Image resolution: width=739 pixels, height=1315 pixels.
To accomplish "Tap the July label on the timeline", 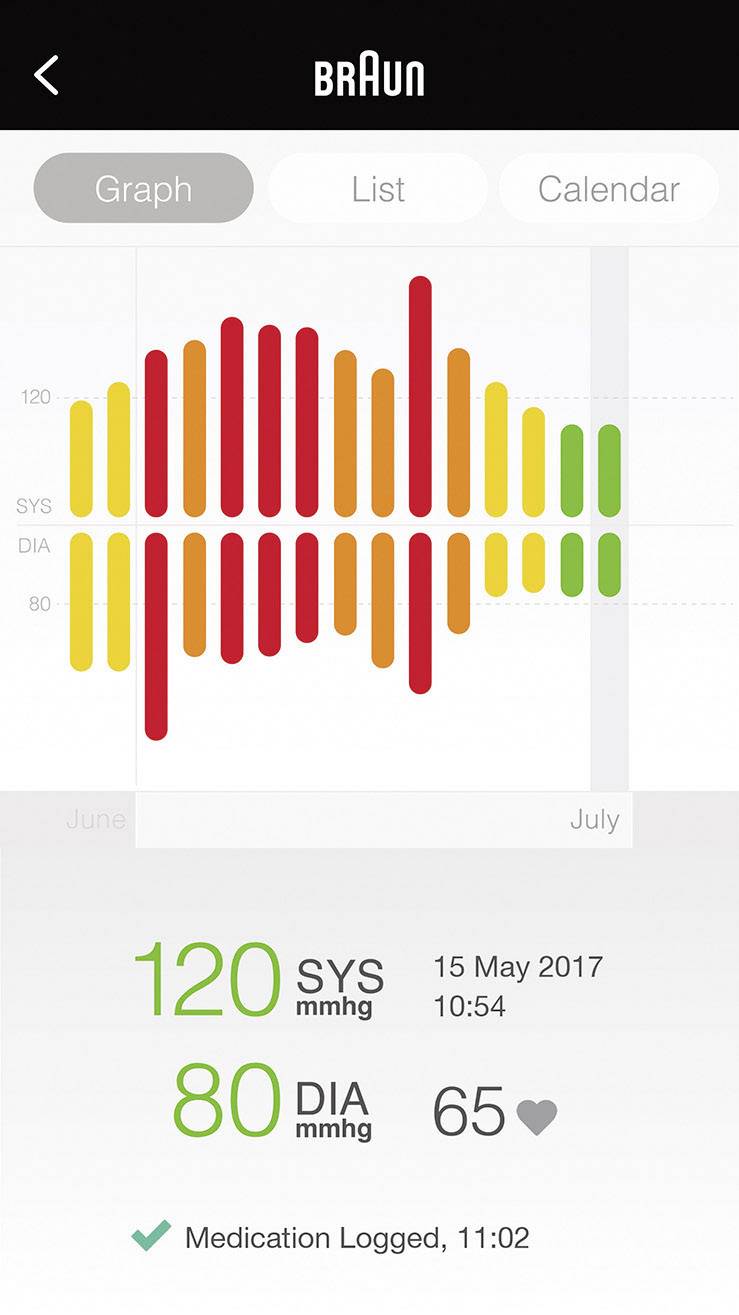I will pyautogui.click(x=596, y=819).
